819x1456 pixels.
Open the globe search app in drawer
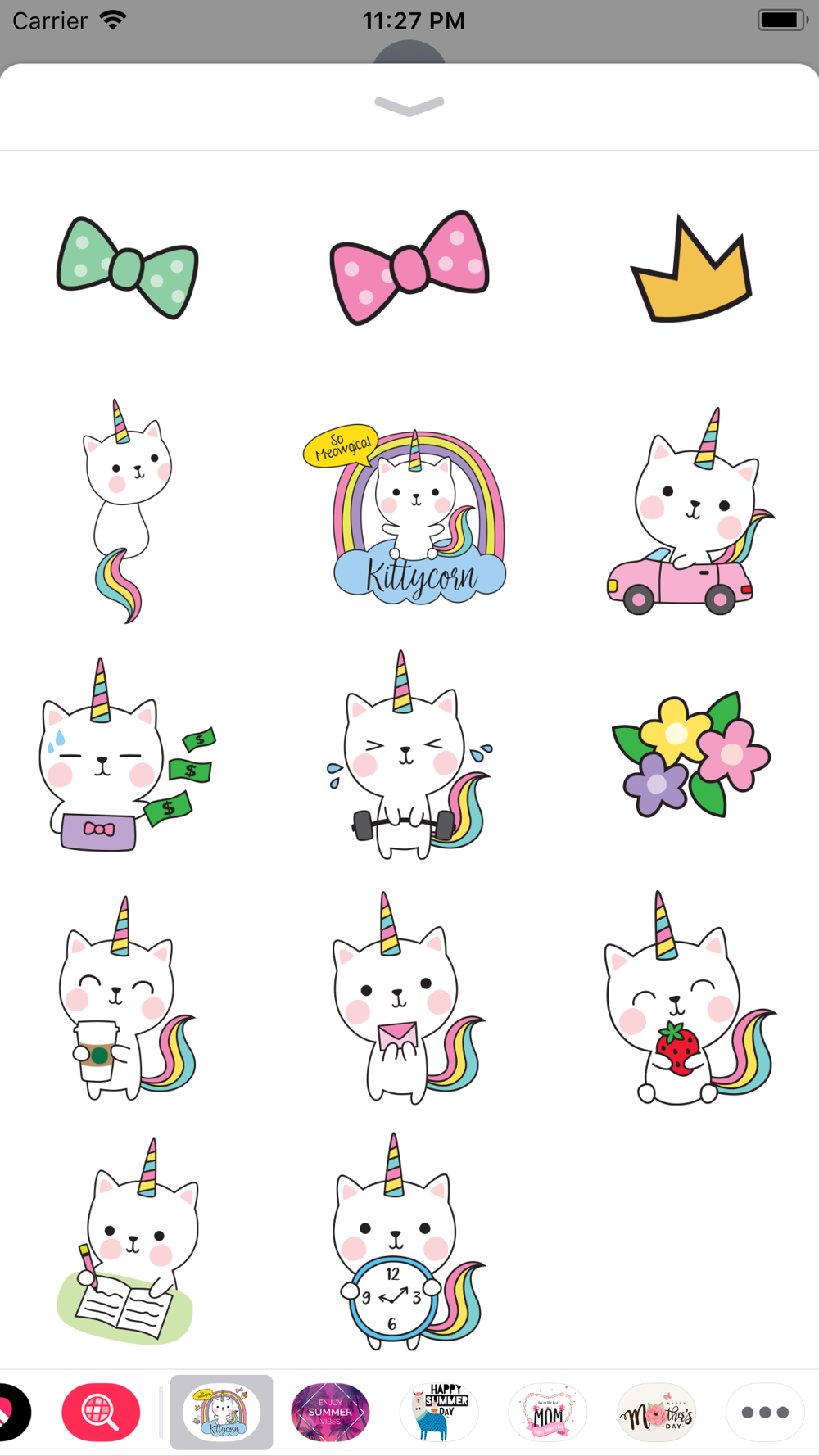101,1413
